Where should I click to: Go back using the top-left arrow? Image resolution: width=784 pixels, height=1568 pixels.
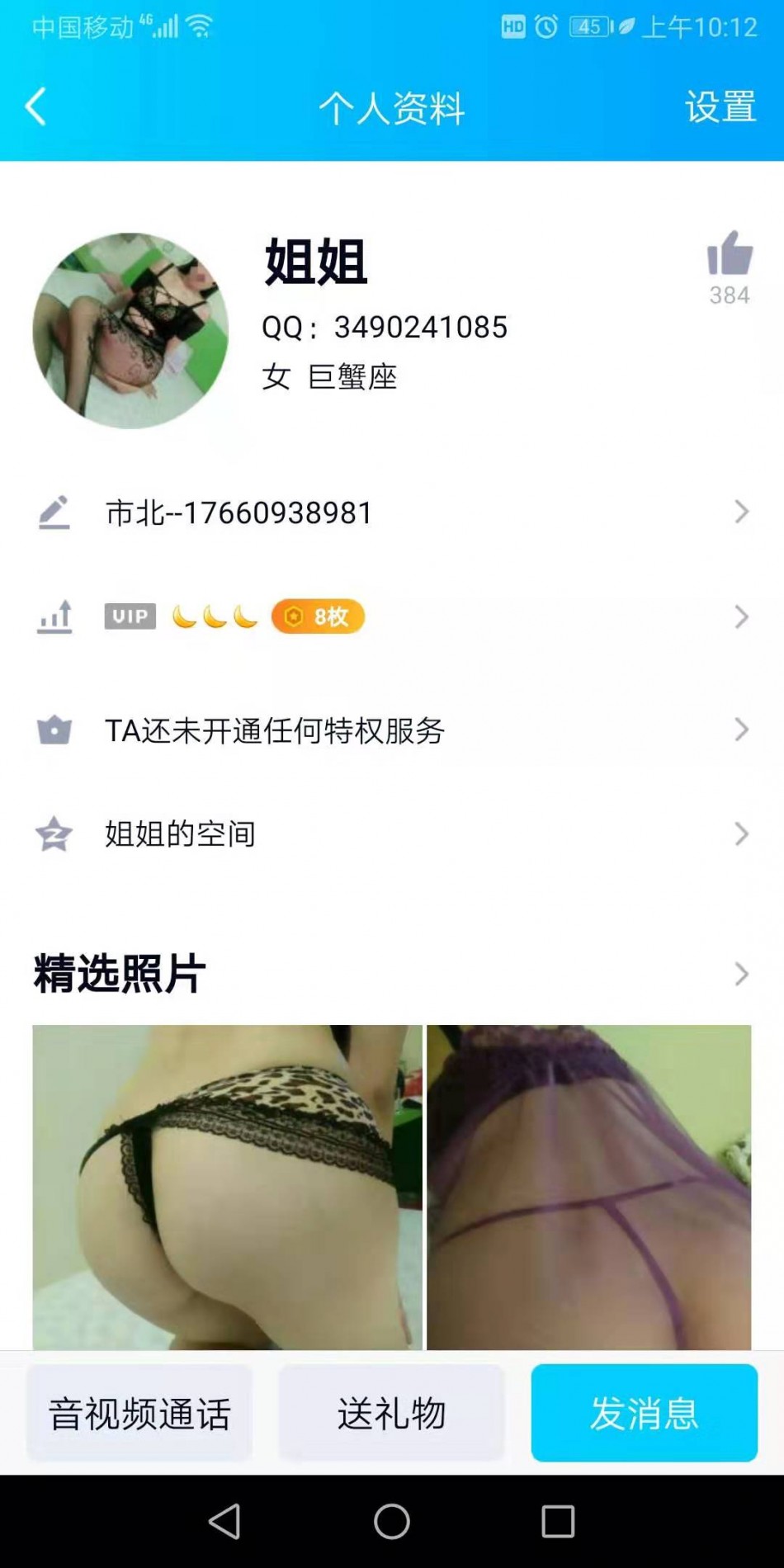click(x=35, y=107)
